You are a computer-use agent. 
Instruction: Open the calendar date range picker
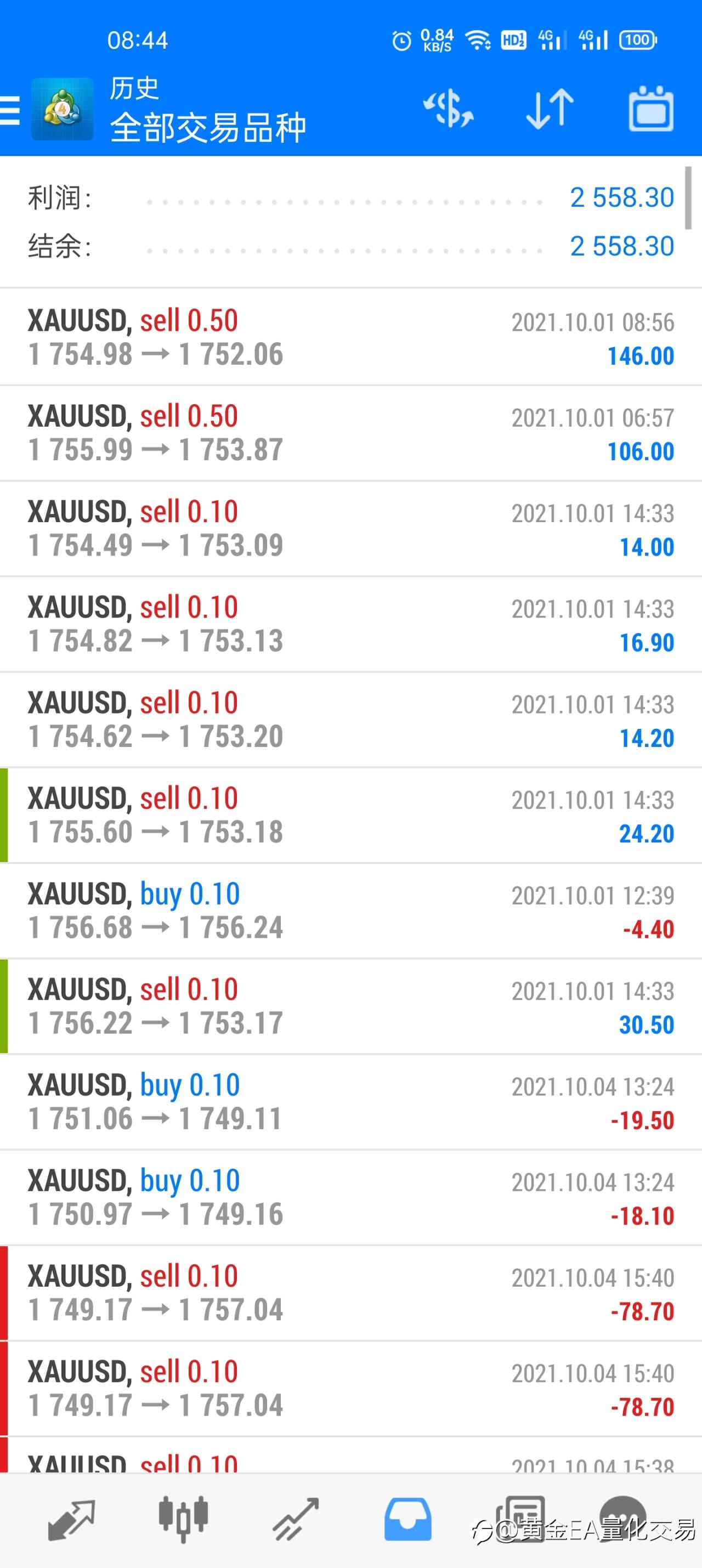[x=651, y=110]
